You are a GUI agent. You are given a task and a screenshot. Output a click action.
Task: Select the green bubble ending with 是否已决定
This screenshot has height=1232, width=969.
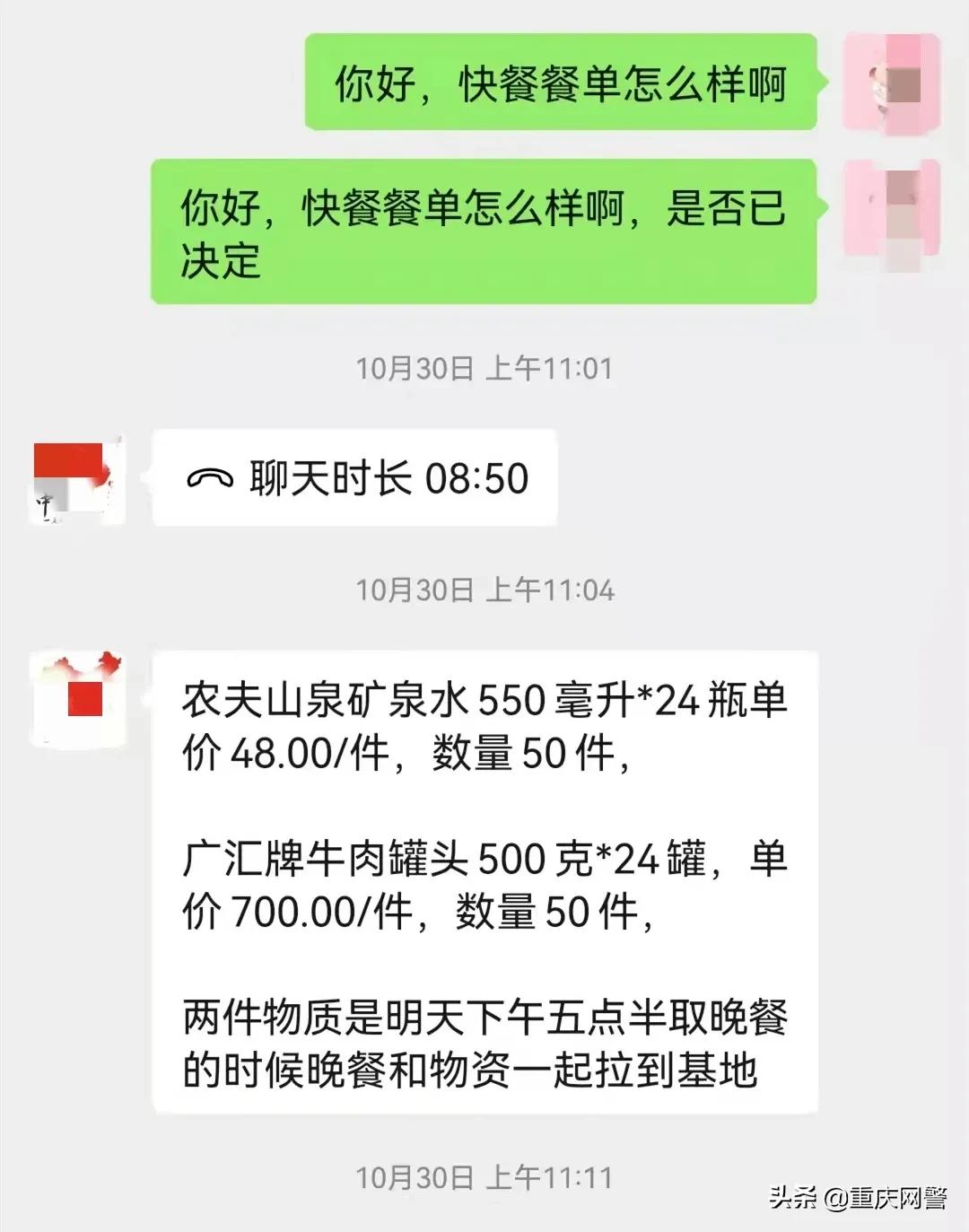[484, 229]
